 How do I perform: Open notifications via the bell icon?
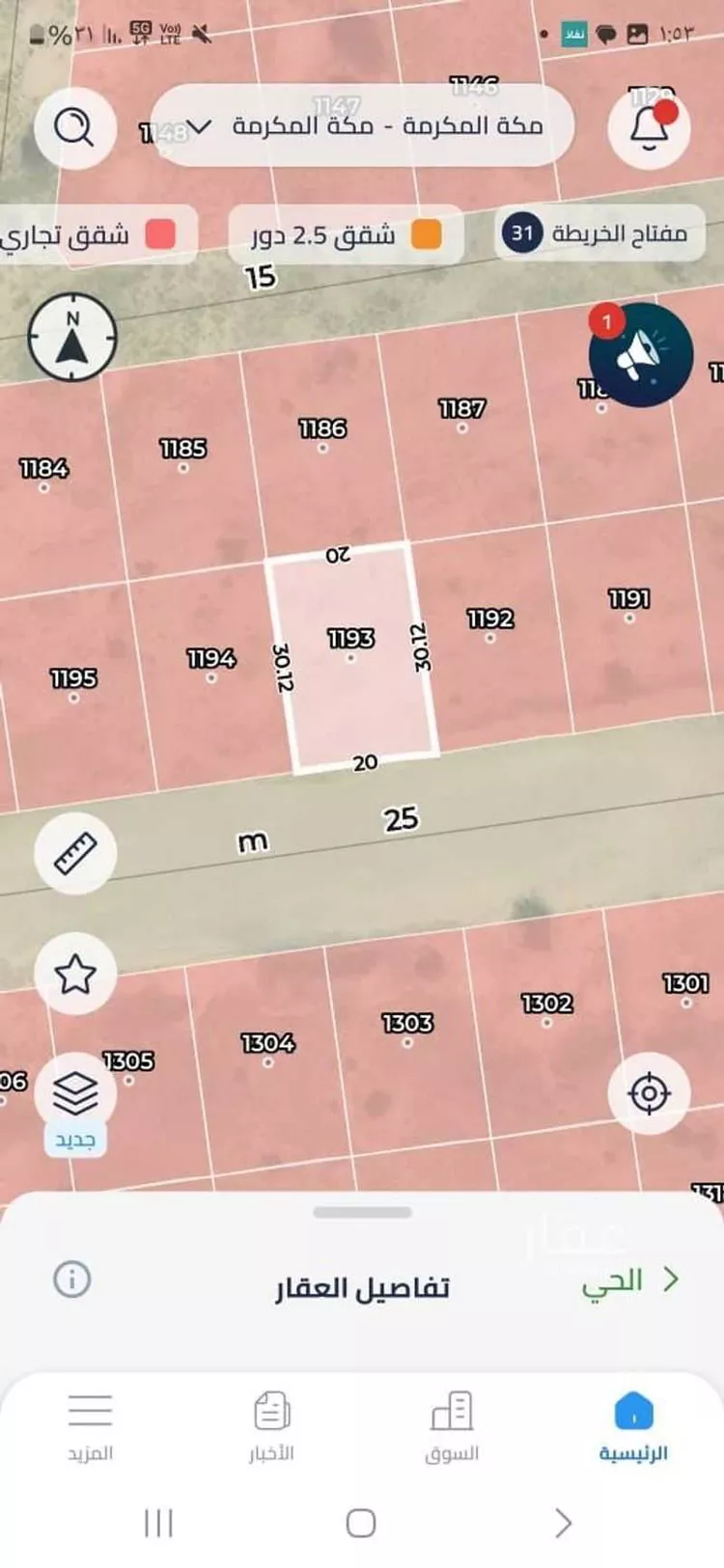point(649,128)
